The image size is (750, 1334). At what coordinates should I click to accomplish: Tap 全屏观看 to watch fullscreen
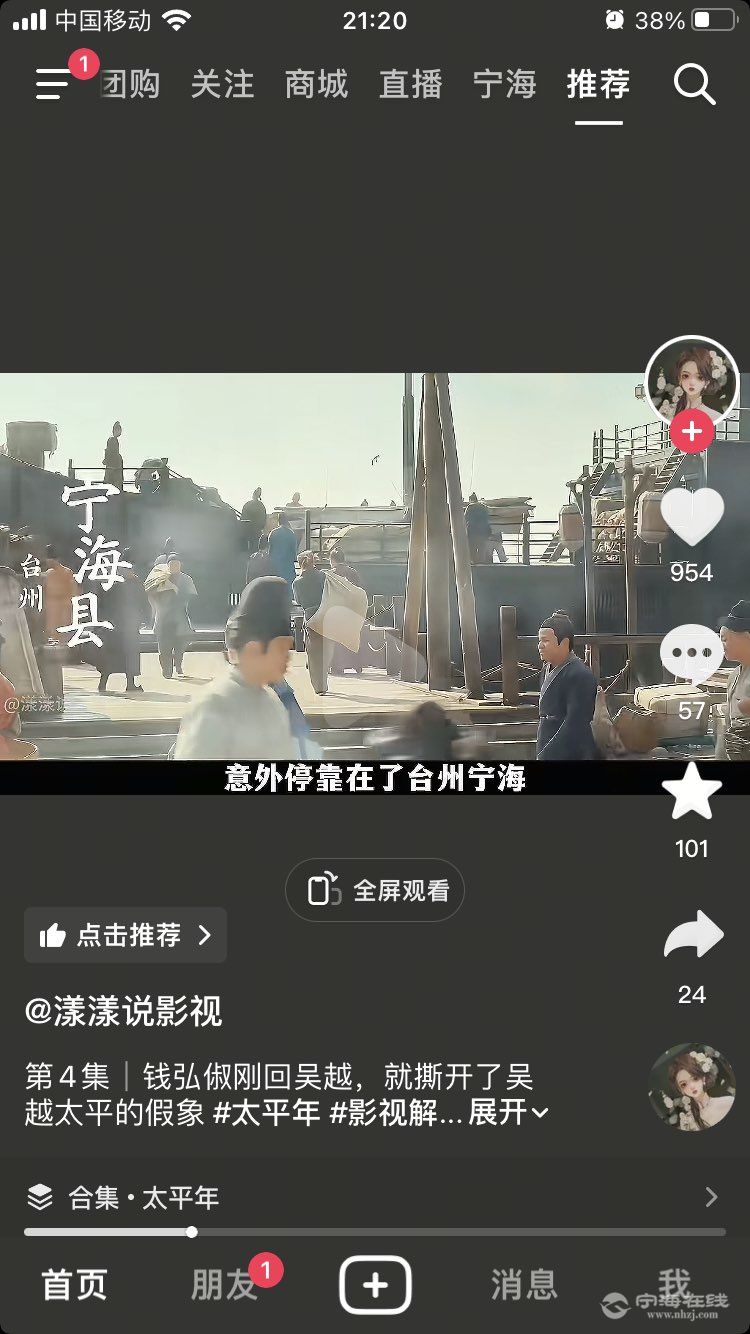pos(375,890)
